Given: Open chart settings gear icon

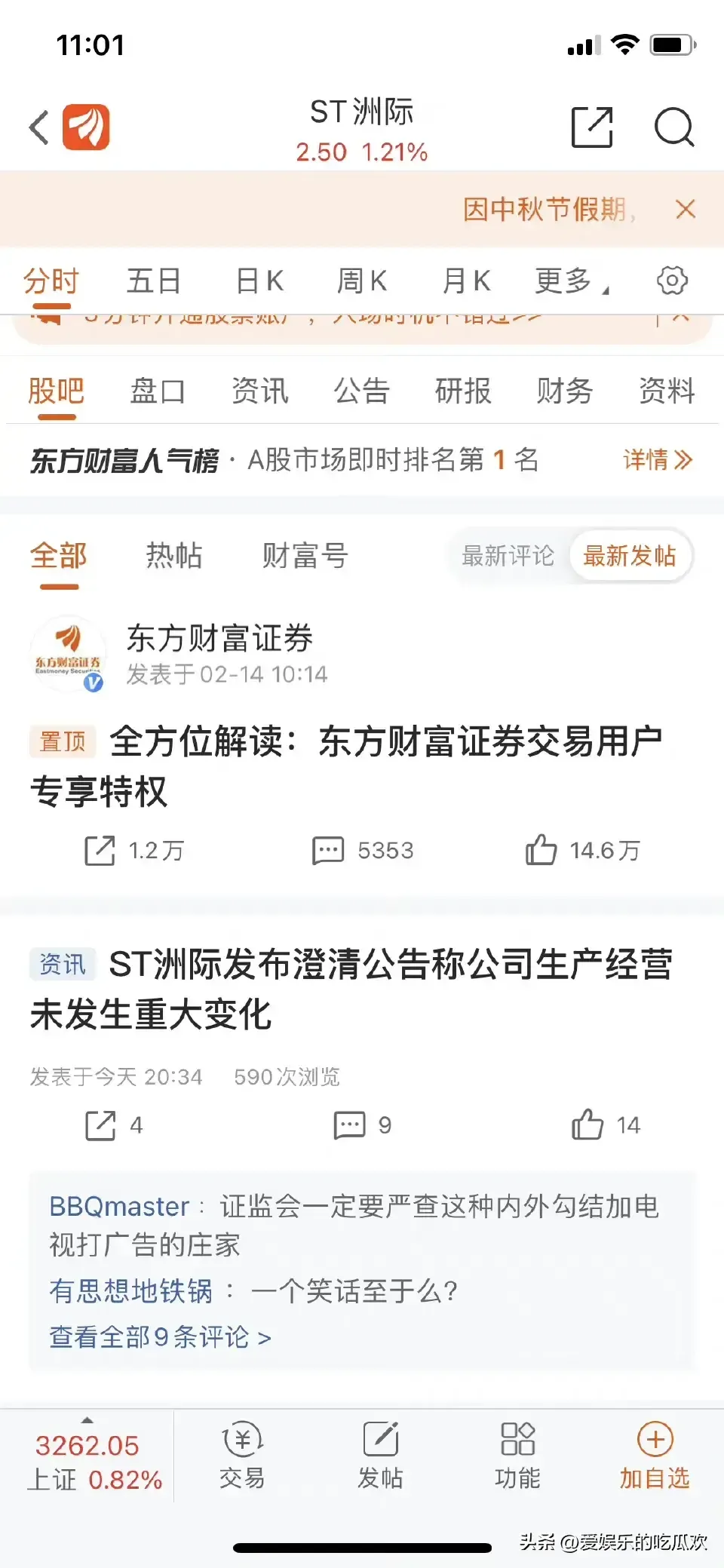Looking at the screenshot, I should (x=672, y=281).
